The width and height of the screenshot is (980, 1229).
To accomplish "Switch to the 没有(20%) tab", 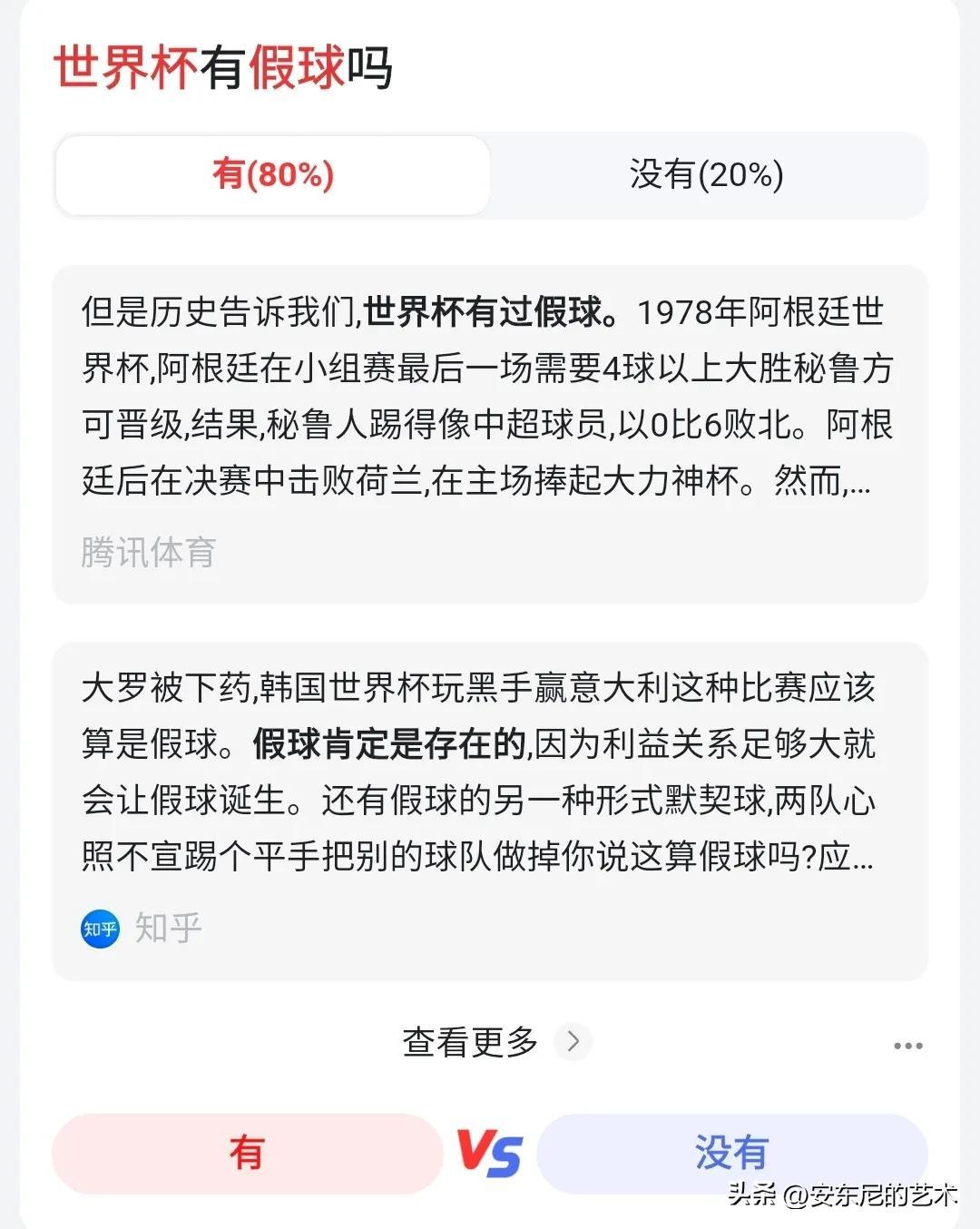I will point(707,175).
